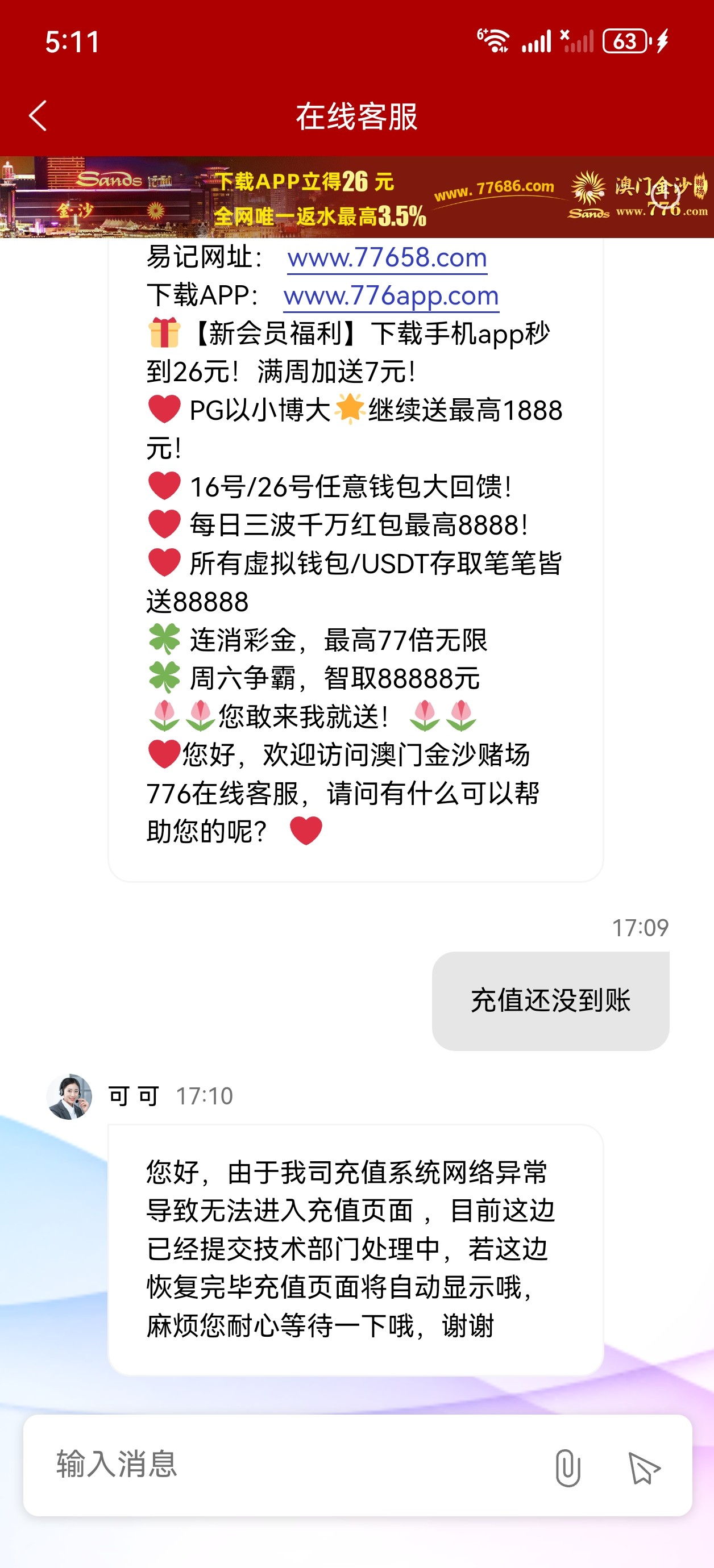Image resolution: width=714 pixels, height=1568 pixels.
Task: Open the www.776app.com download link
Action: [x=391, y=297]
